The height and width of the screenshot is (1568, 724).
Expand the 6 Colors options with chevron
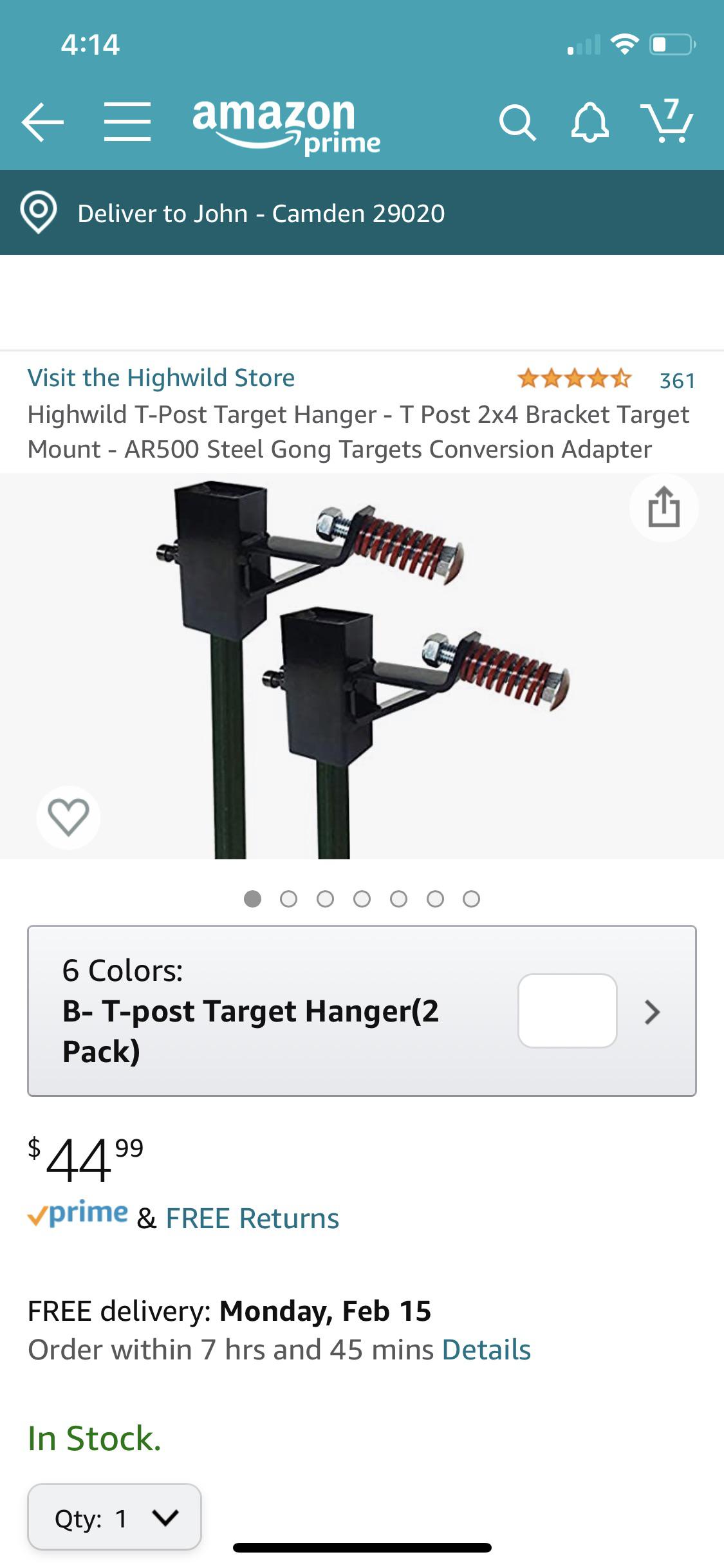(x=652, y=1012)
